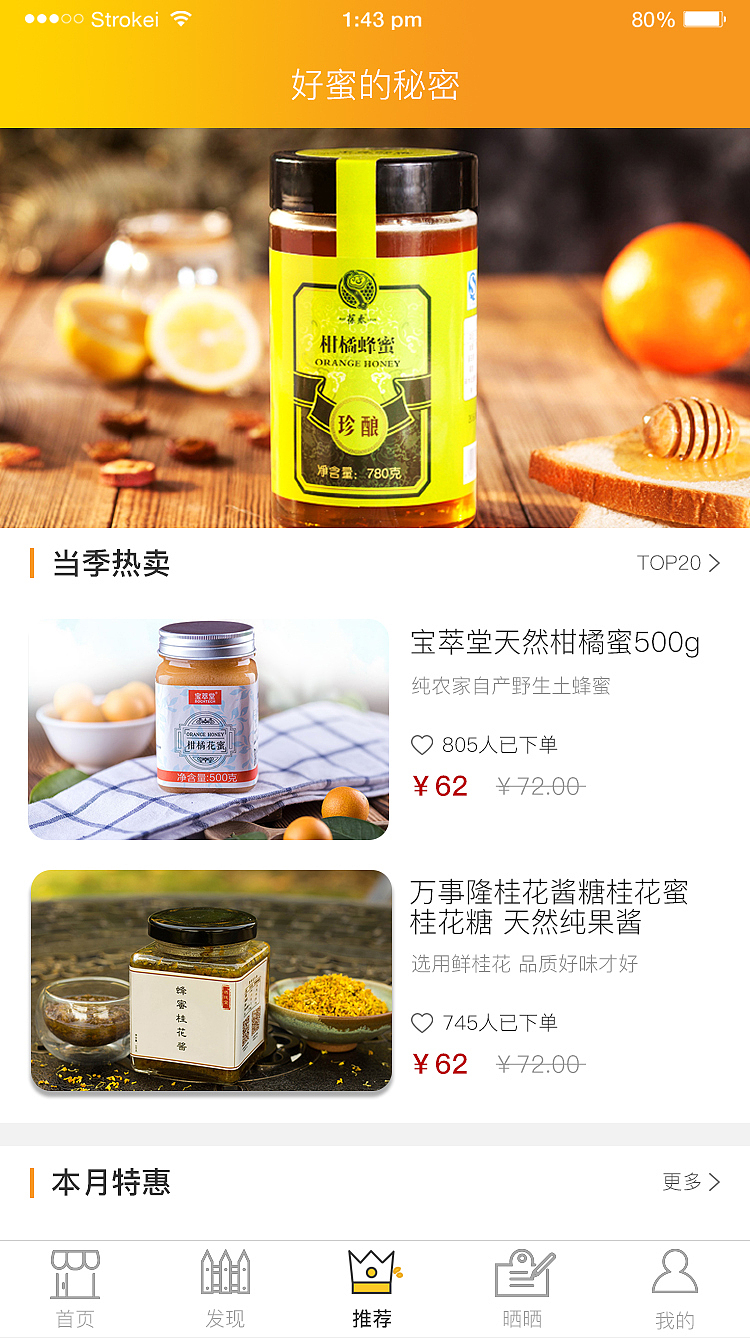Open the 首页 home tab icon
Screen dimensions: 750x1338
(x=74, y=1275)
